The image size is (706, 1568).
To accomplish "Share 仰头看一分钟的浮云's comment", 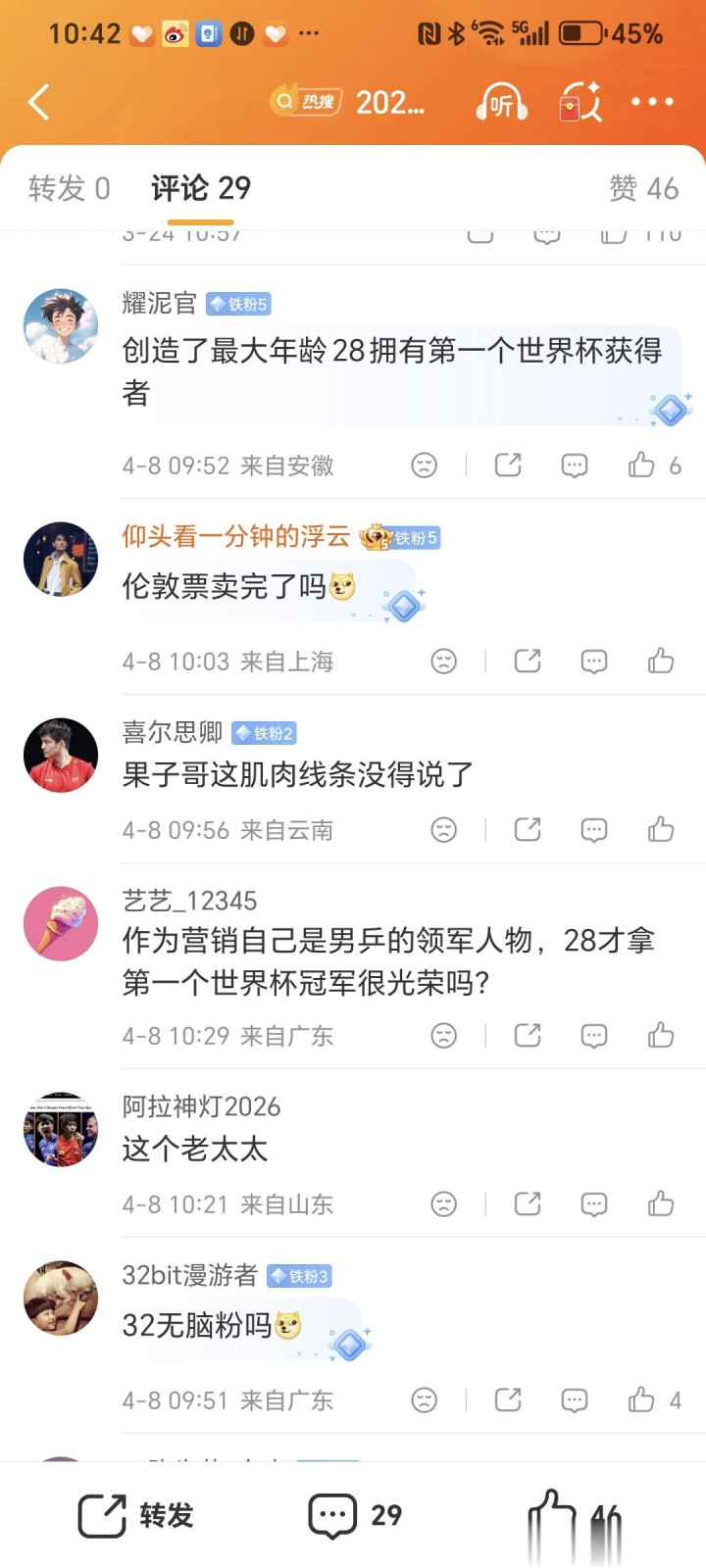I will [x=528, y=661].
